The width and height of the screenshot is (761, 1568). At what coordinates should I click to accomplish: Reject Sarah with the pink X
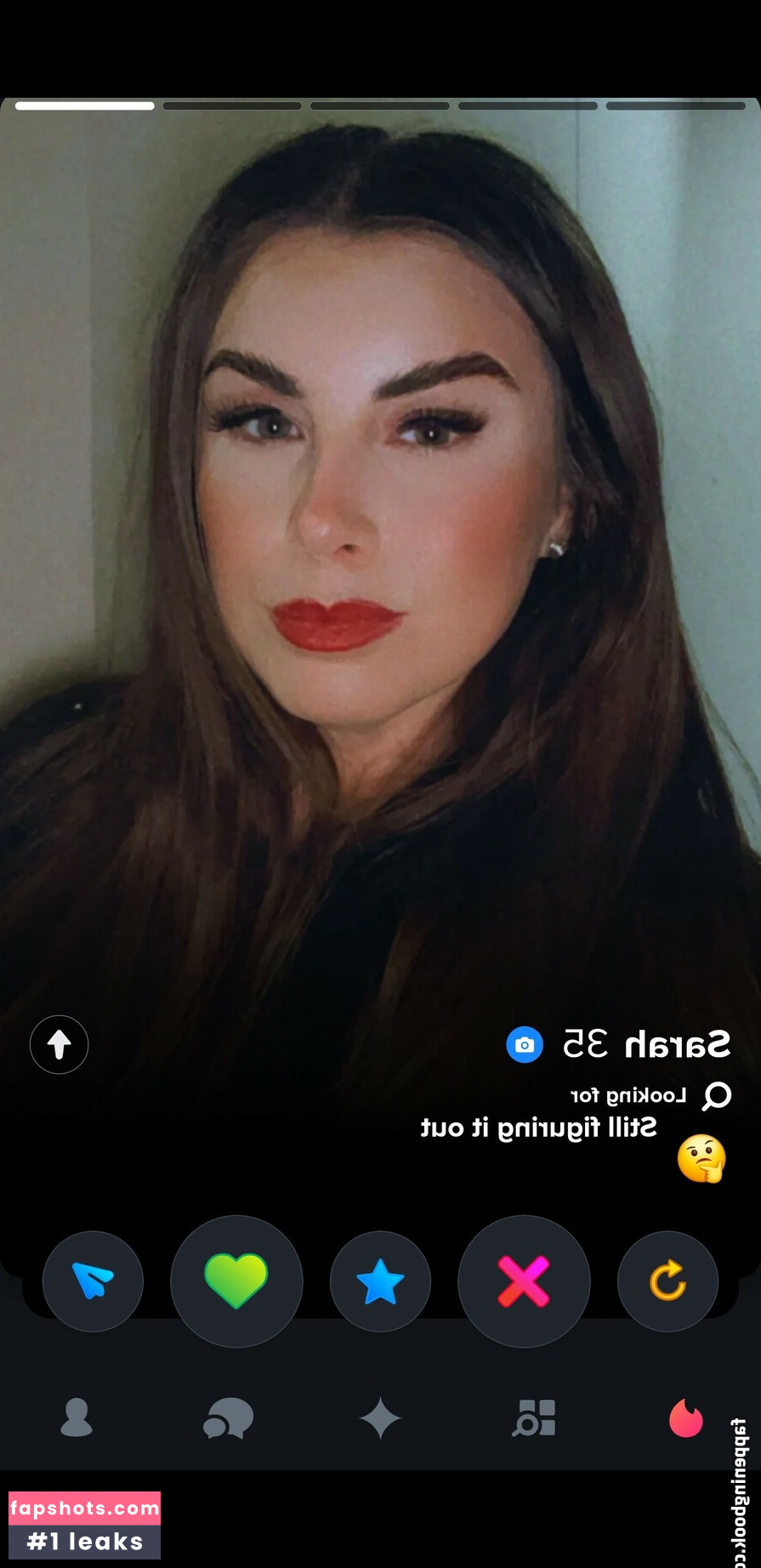524,1281
